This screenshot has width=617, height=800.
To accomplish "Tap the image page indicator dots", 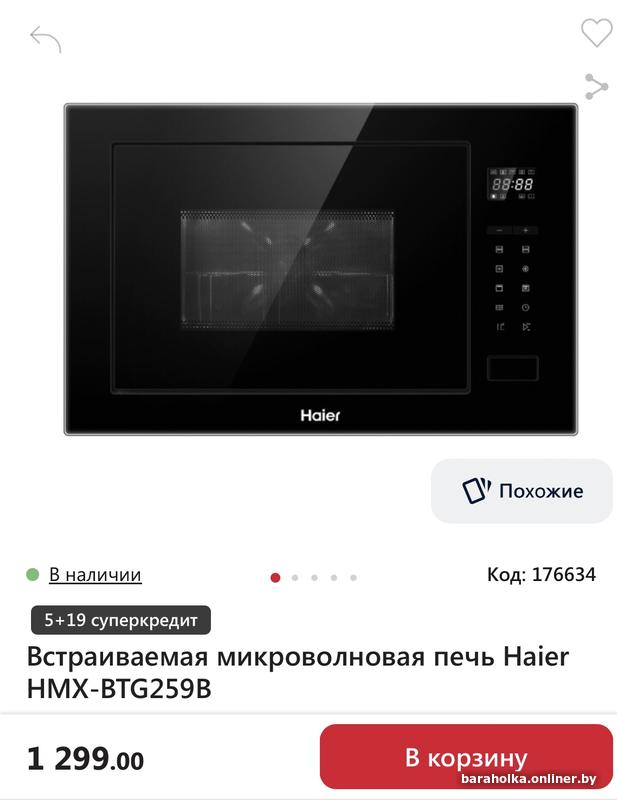I will (x=314, y=577).
